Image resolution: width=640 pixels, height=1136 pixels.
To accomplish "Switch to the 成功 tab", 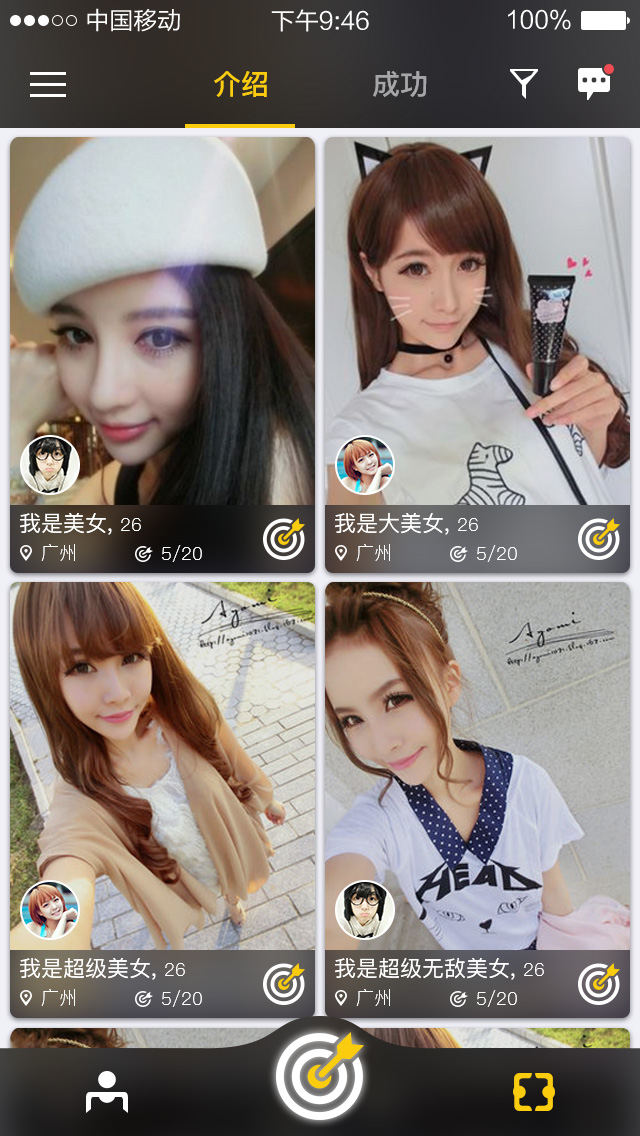I will tap(399, 85).
